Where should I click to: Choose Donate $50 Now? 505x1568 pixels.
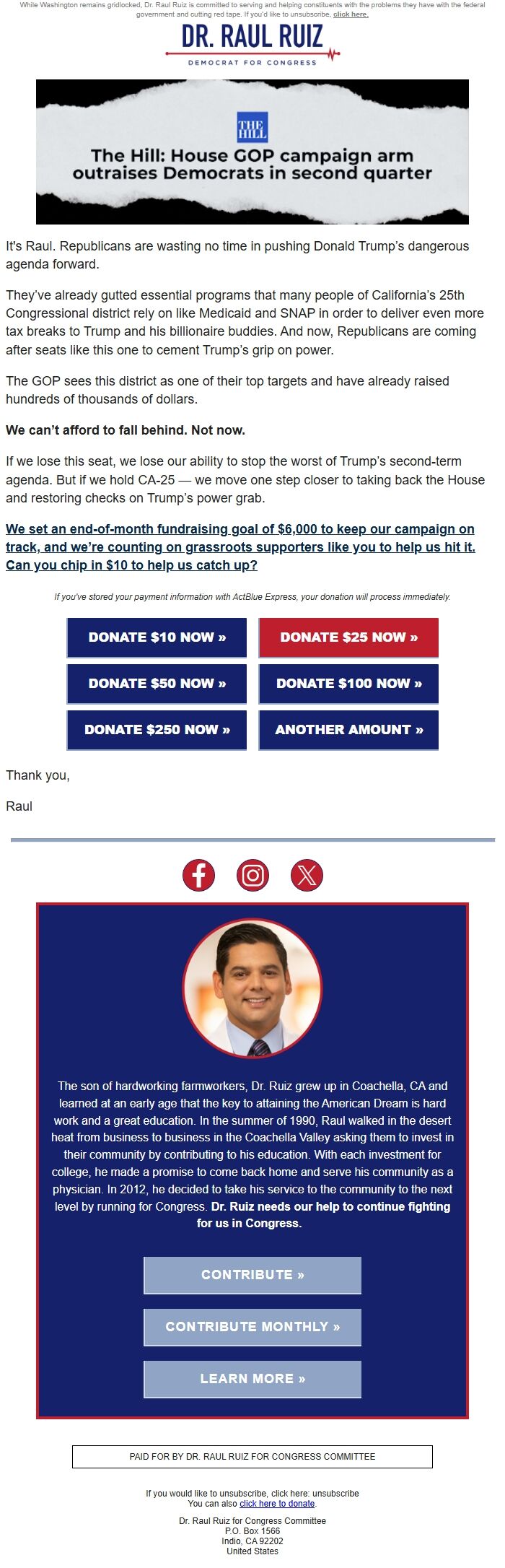157,684
